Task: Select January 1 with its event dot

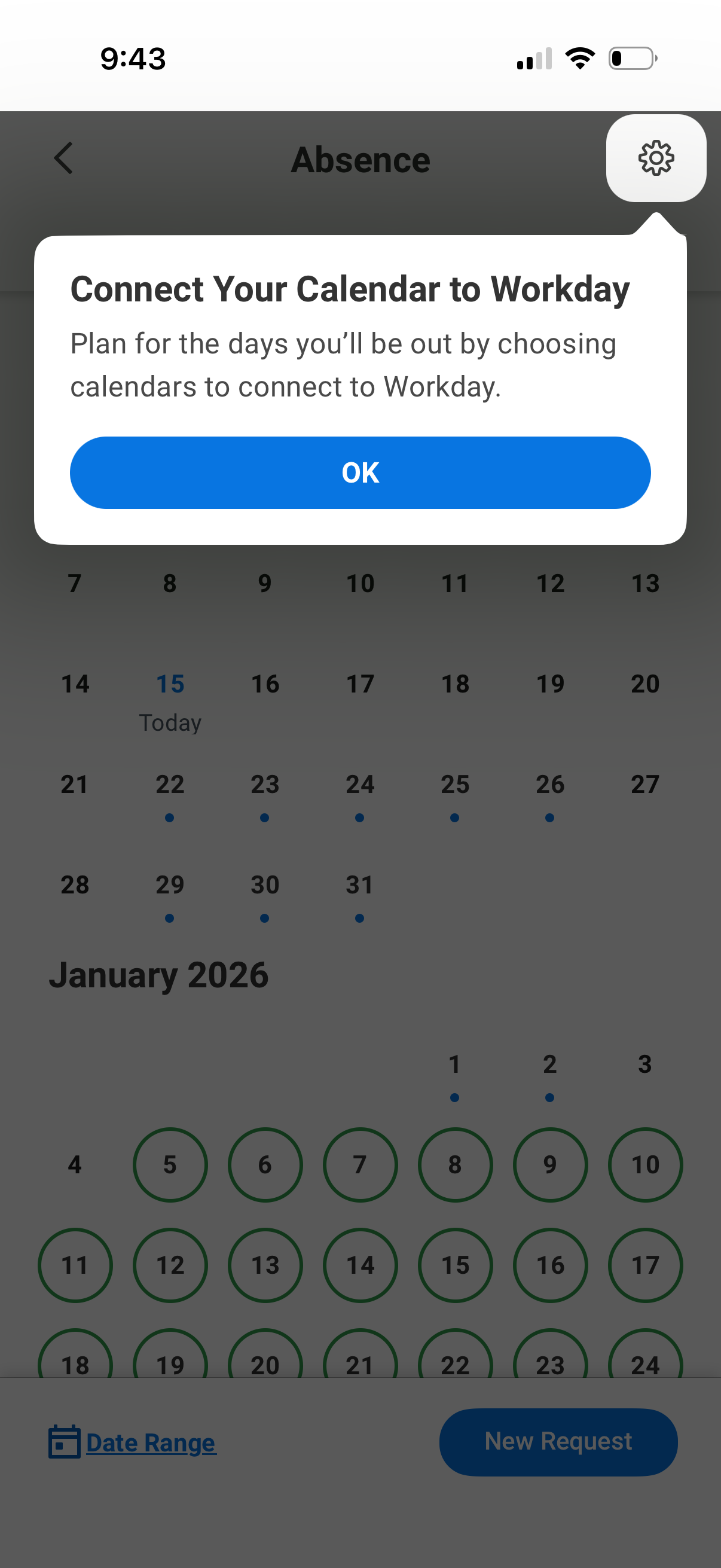Action: (x=455, y=1066)
